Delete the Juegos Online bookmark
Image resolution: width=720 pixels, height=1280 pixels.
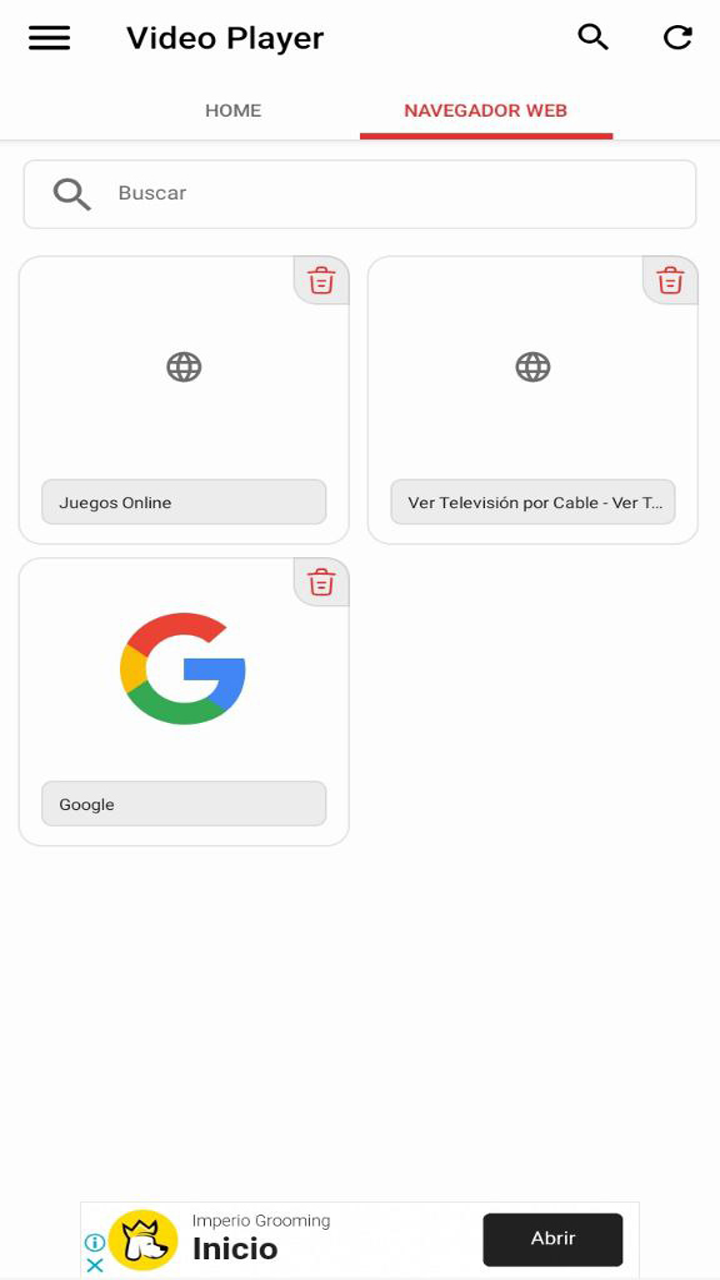tap(321, 281)
